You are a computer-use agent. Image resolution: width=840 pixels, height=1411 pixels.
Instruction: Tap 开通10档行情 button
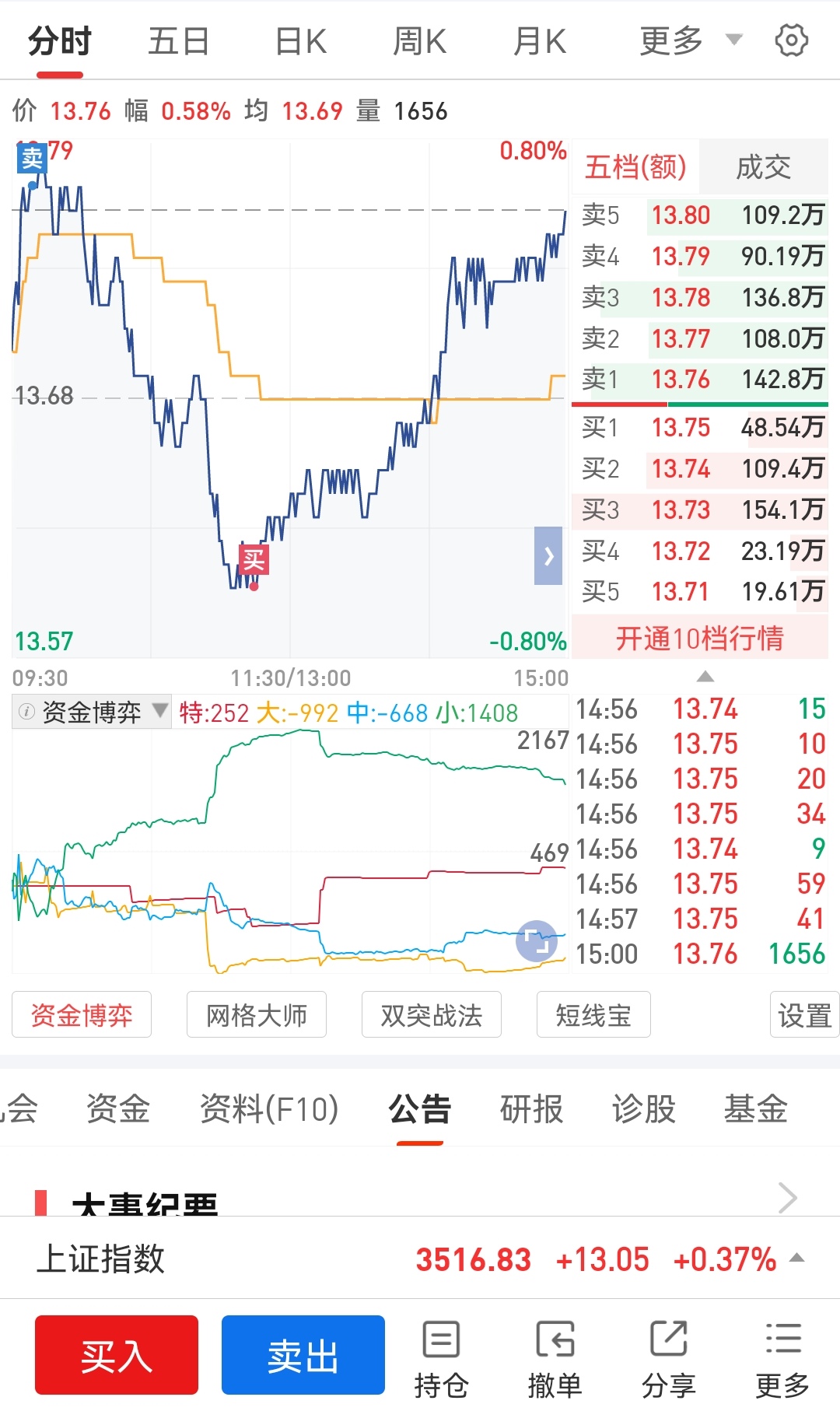699,638
